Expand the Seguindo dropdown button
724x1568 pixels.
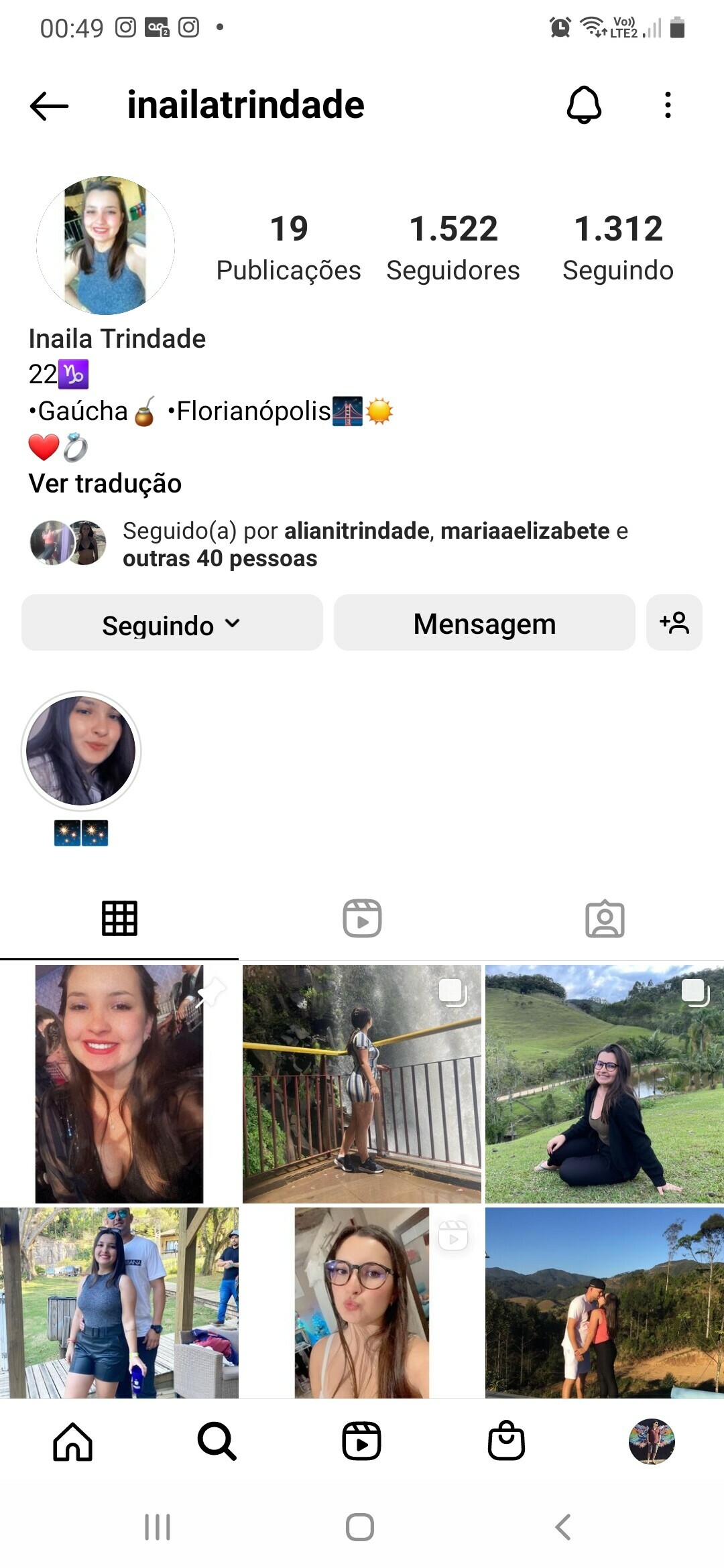click(172, 623)
